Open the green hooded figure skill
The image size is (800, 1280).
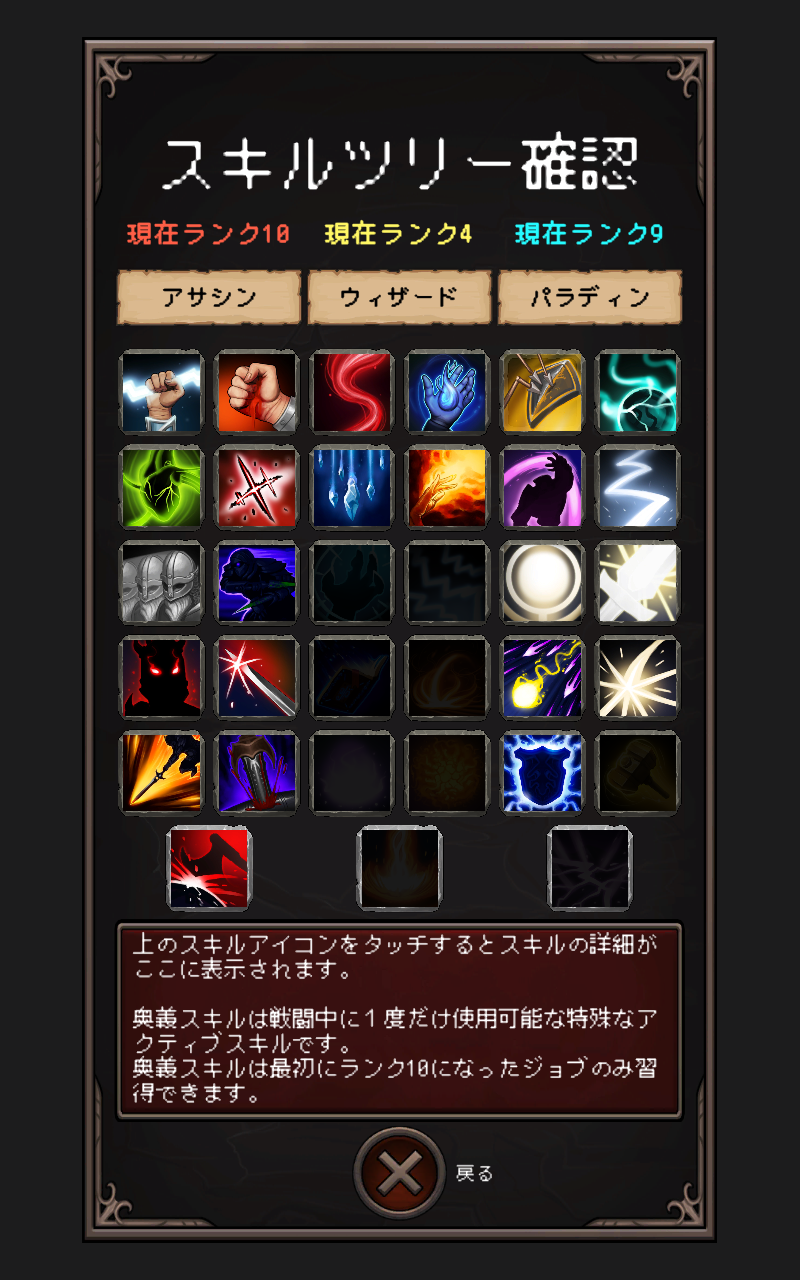pyautogui.click(x=161, y=487)
